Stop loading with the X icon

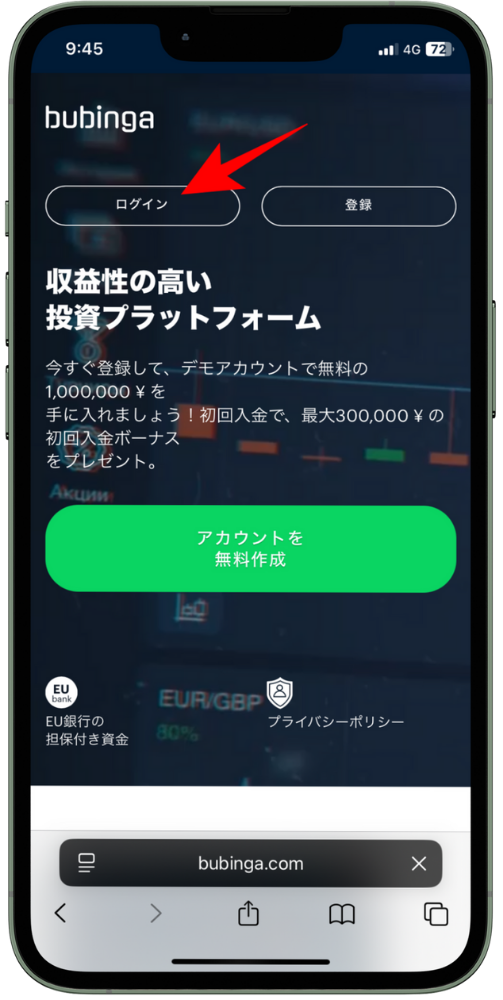(x=419, y=864)
